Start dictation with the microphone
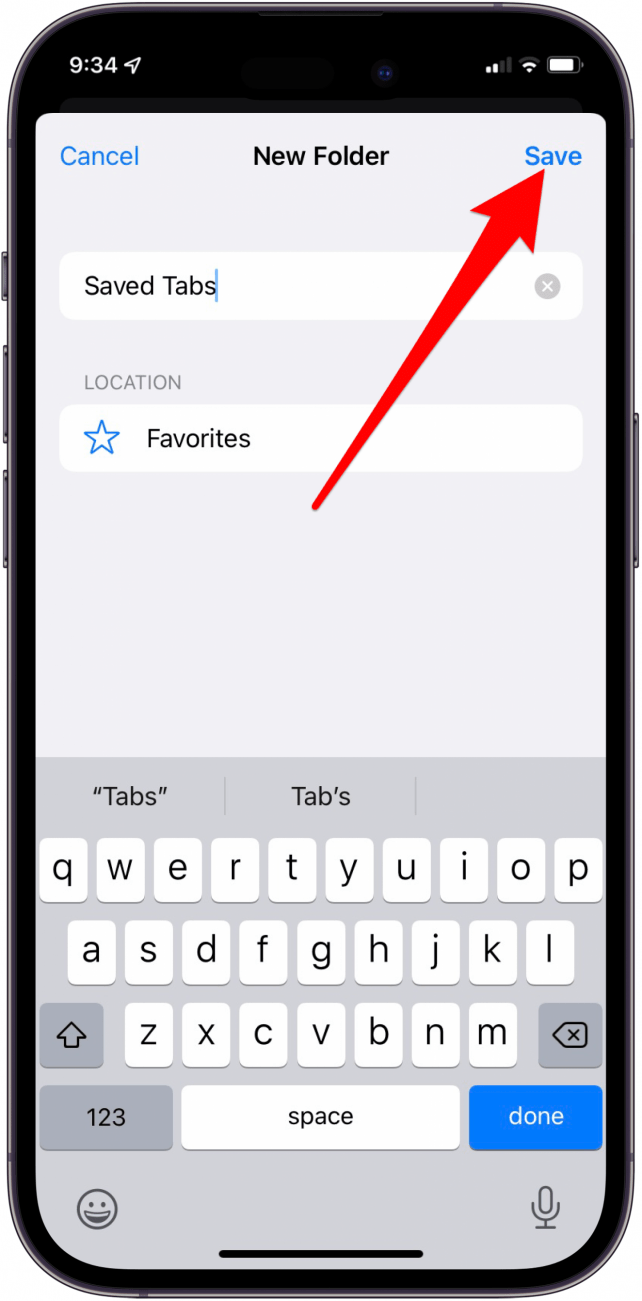The height and width of the screenshot is (1301, 642). (545, 1209)
